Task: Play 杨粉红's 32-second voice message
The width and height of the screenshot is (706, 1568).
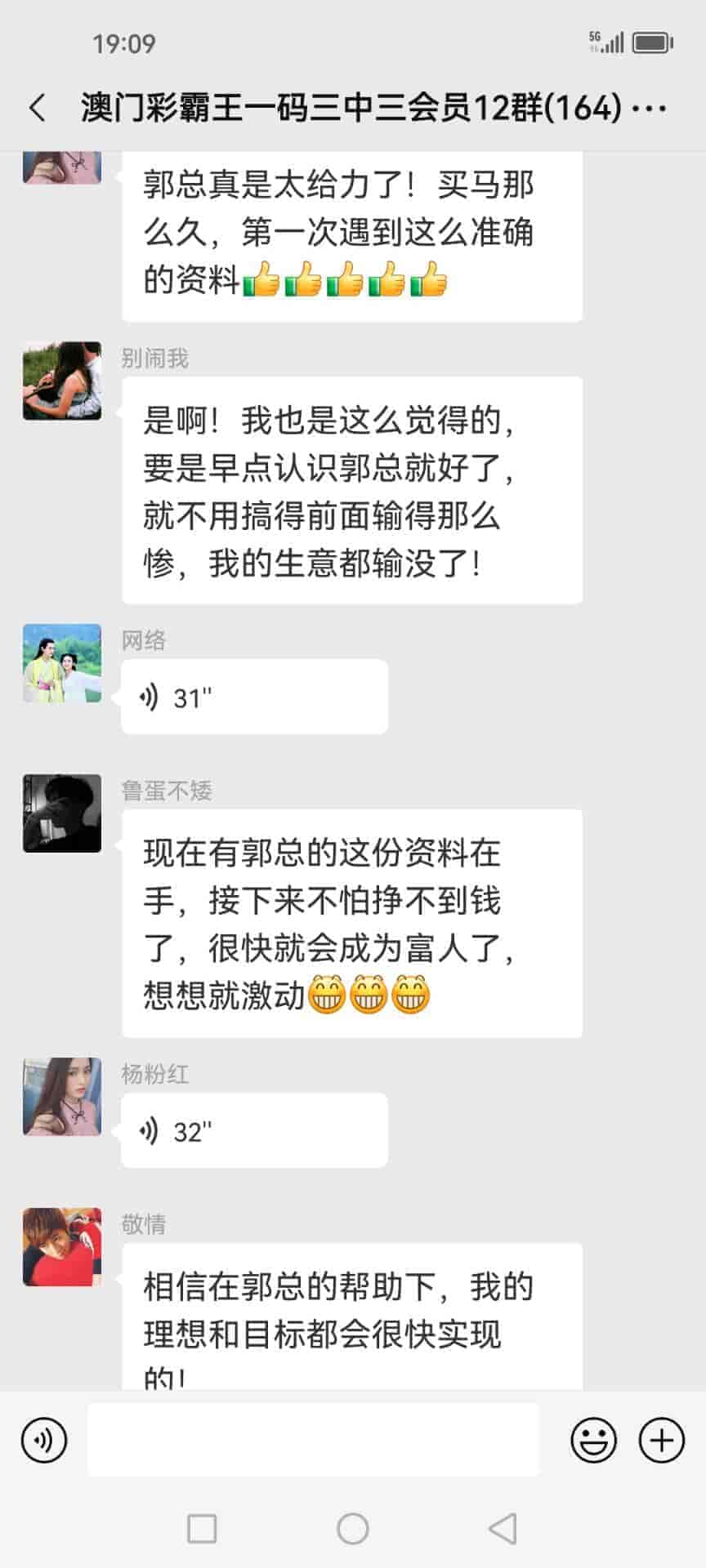Action: [x=253, y=1131]
